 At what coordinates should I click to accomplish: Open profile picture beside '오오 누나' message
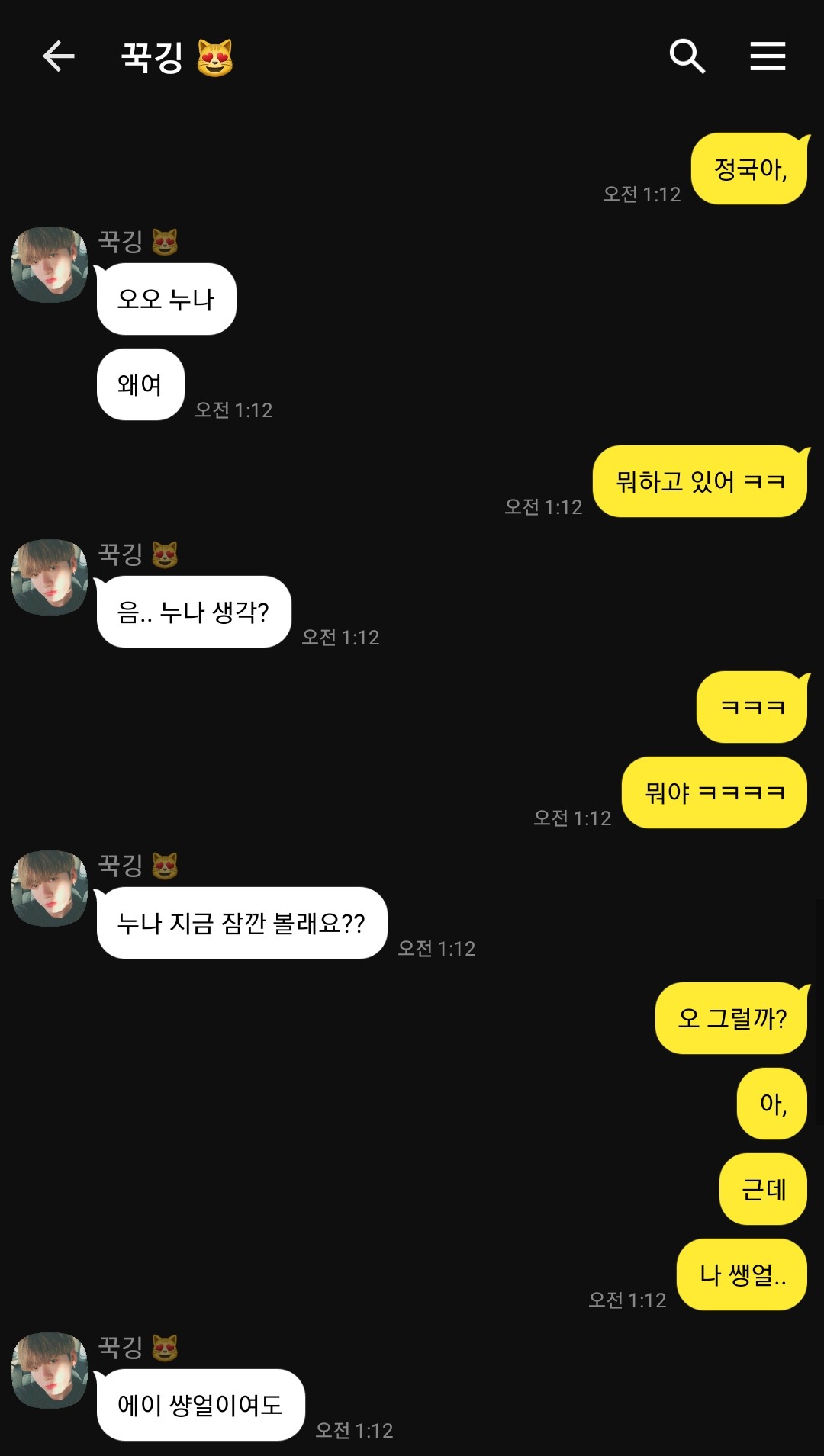tap(50, 265)
